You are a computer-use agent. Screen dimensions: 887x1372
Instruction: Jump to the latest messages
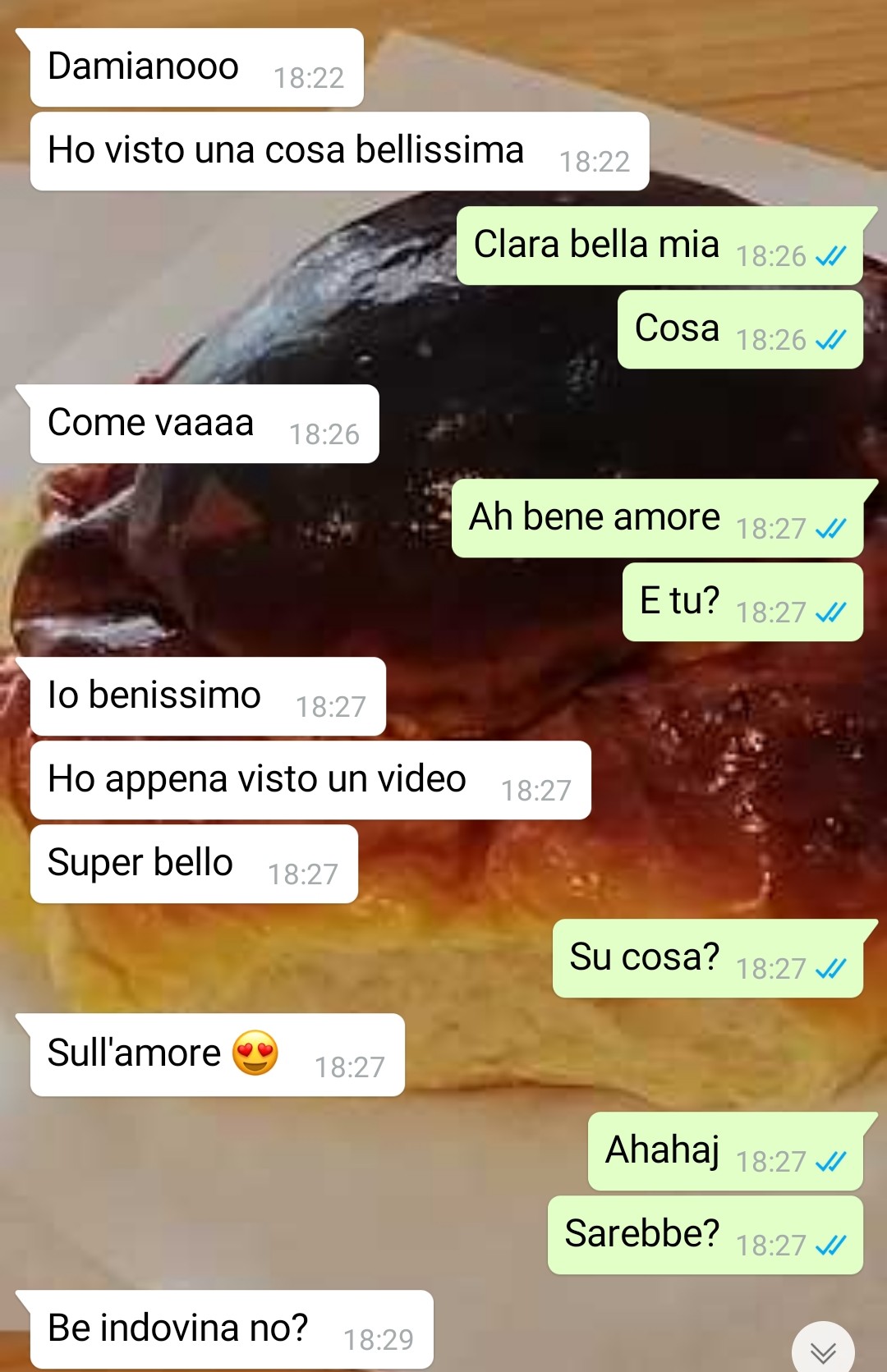(x=823, y=1350)
